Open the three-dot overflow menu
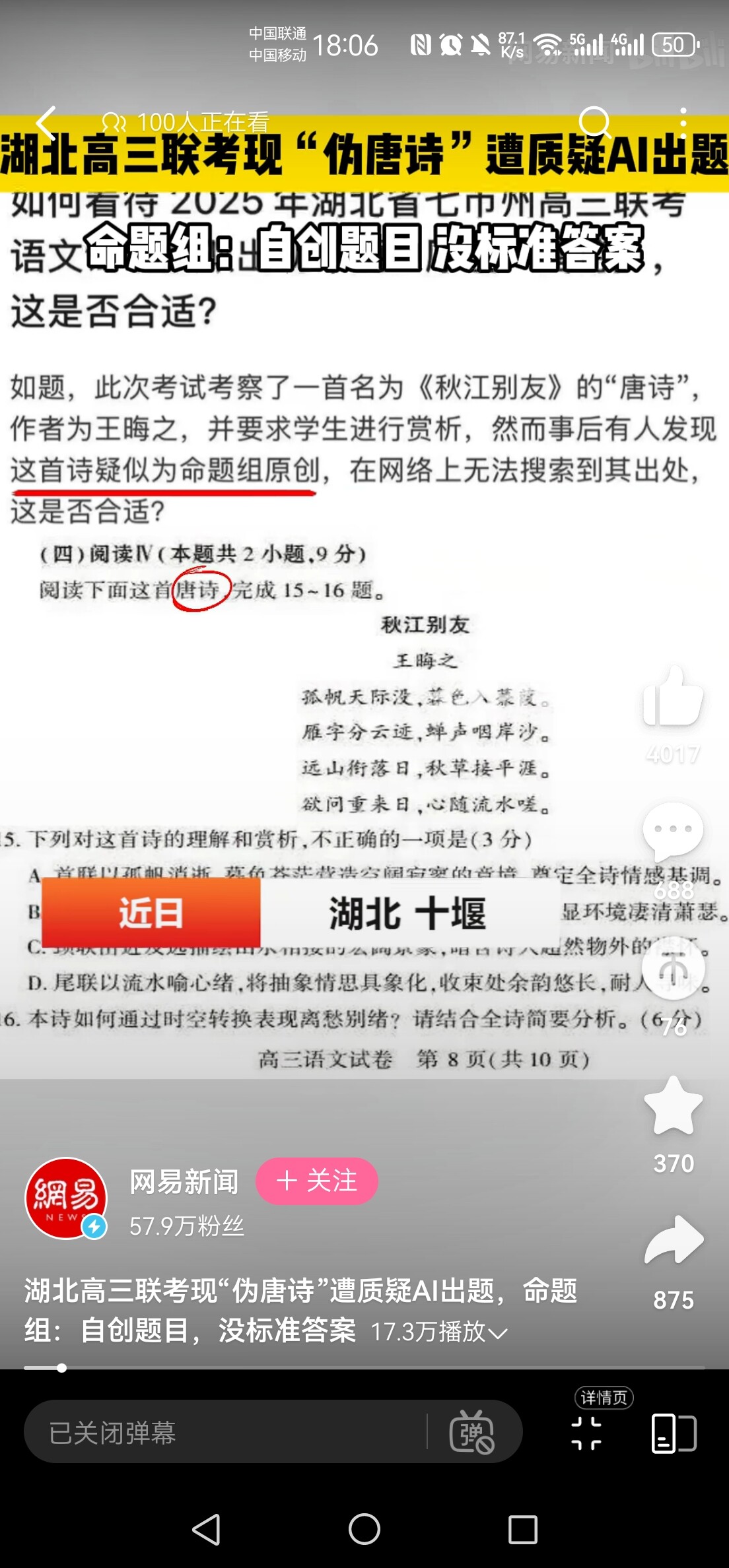This screenshot has width=729, height=1568. tap(683, 123)
